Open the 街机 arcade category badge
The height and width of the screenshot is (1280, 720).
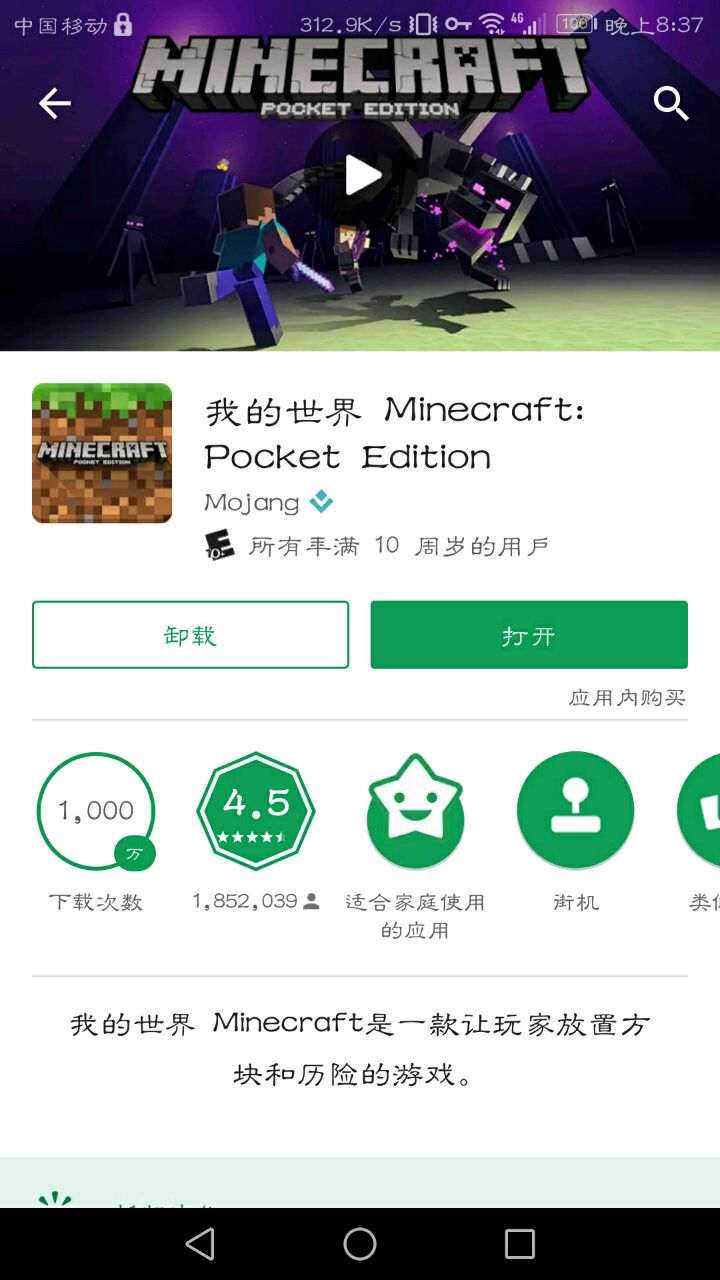click(575, 811)
